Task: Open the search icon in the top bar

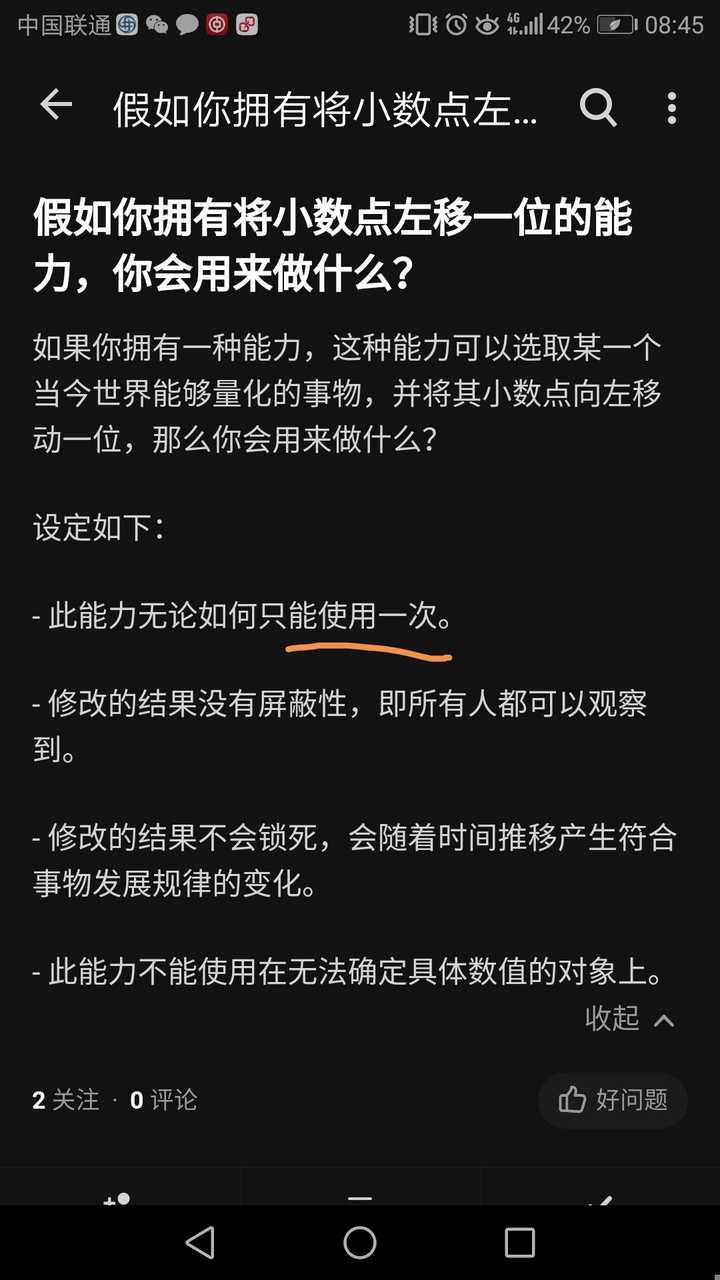Action: 598,108
